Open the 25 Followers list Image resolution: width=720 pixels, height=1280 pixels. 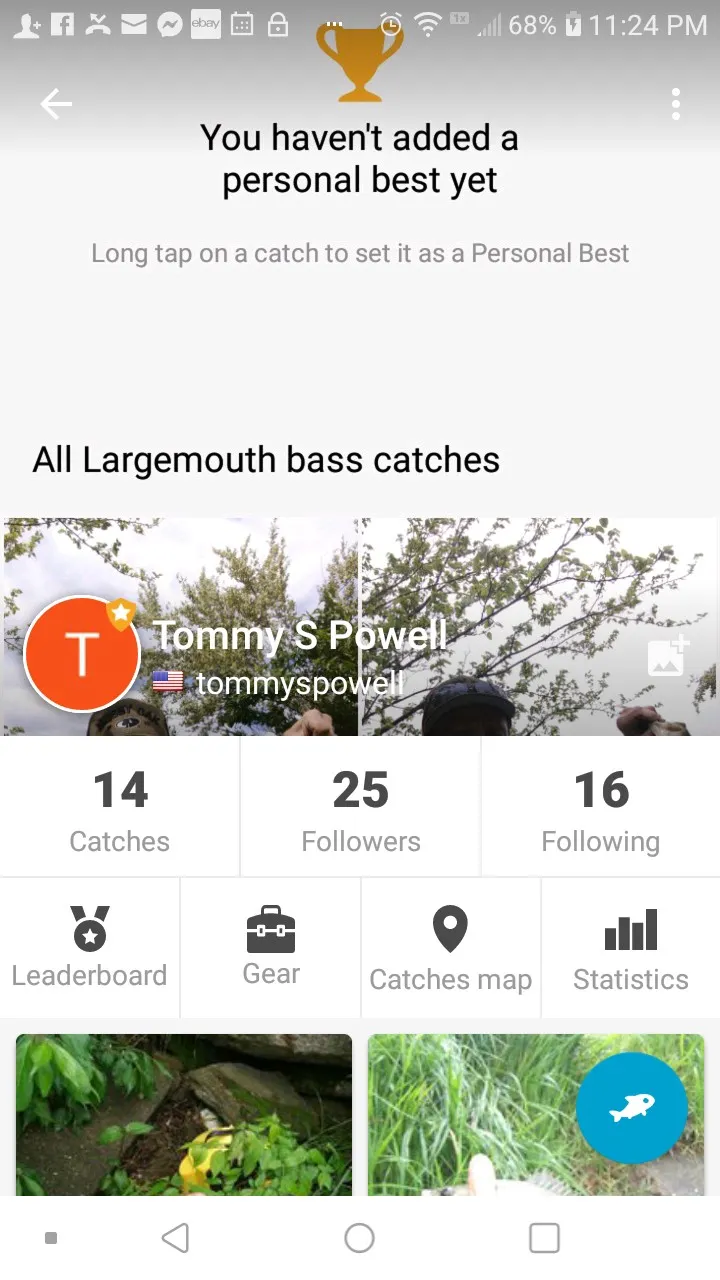click(360, 808)
